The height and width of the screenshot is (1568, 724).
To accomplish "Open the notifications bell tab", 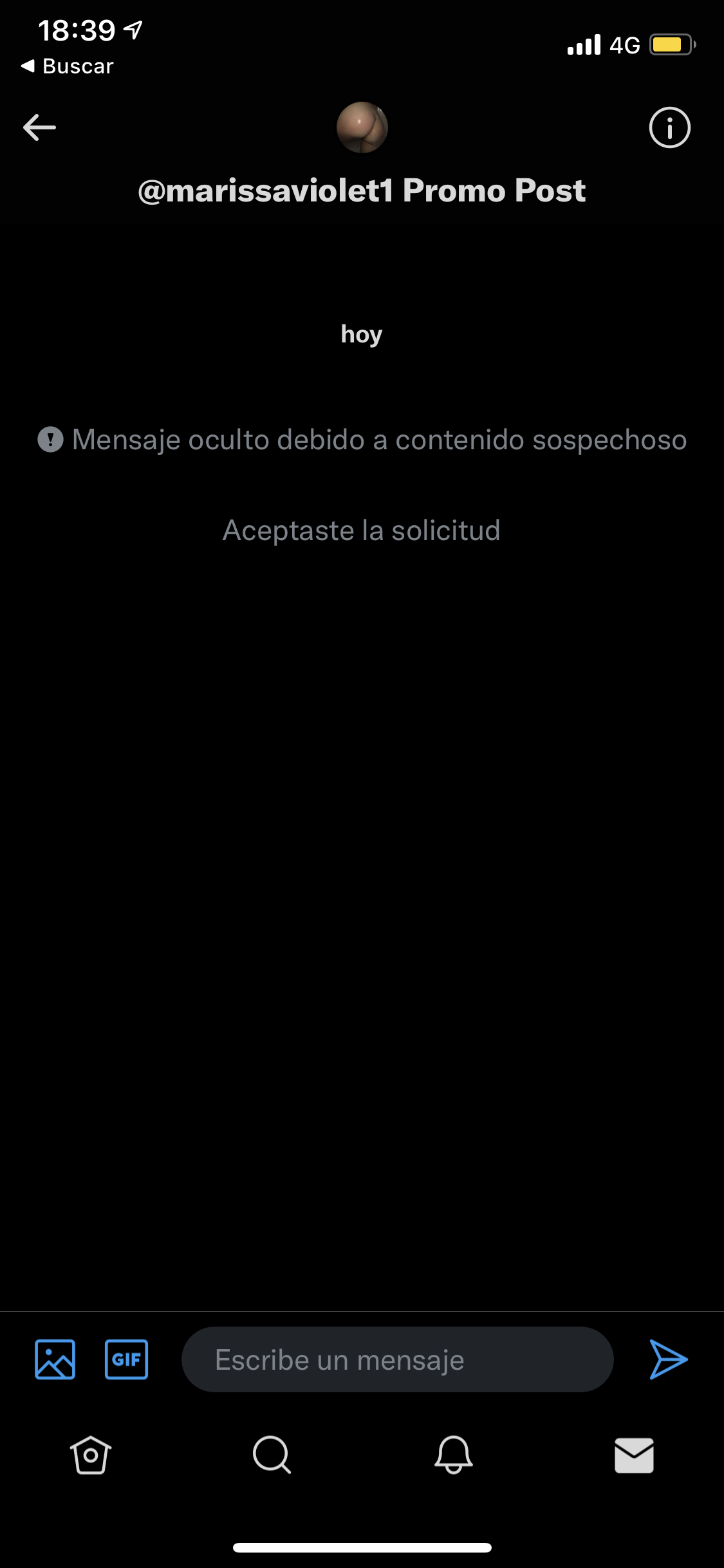I will coord(453,1455).
